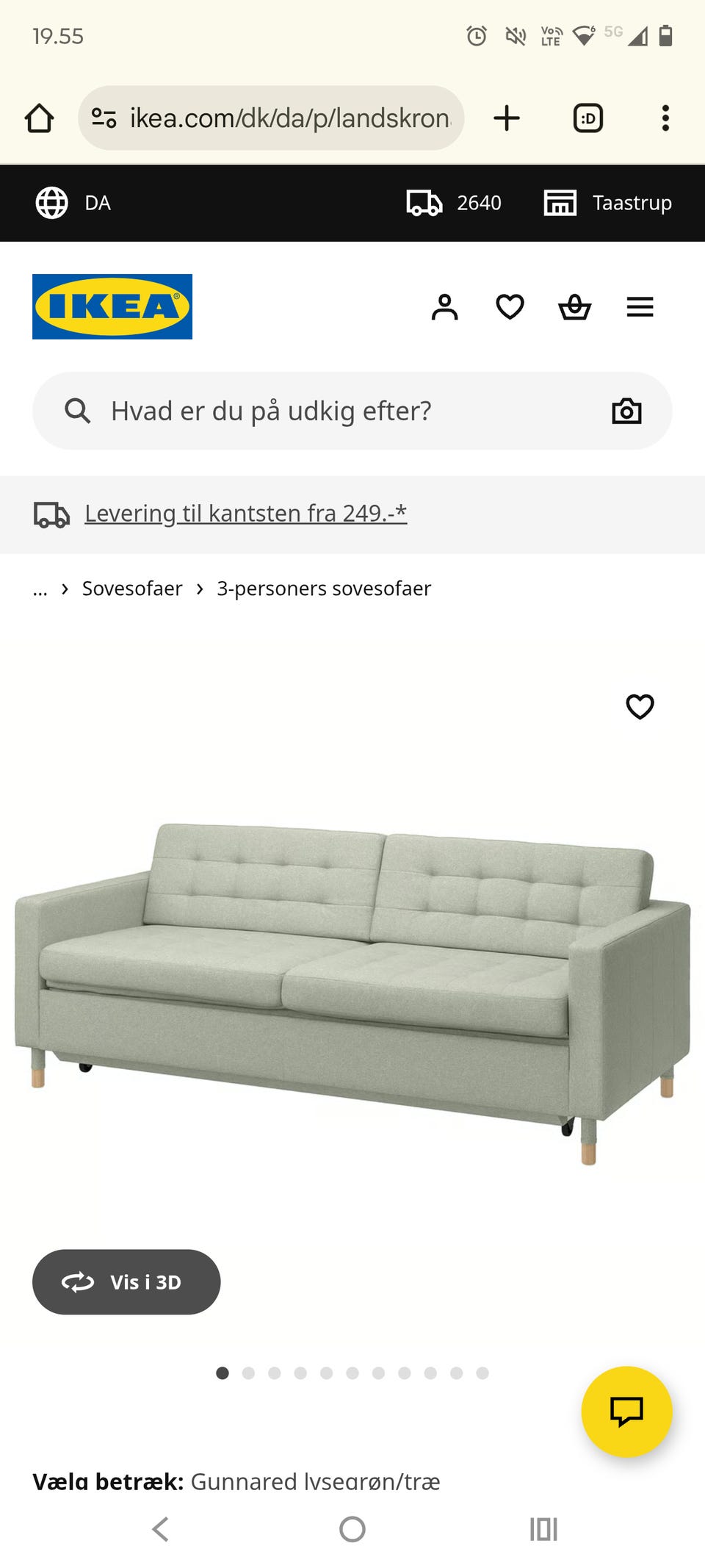Open the favorites heart icon in header
This screenshot has height=1568, width=705.
pyautogui.click(x=510, y=307)
